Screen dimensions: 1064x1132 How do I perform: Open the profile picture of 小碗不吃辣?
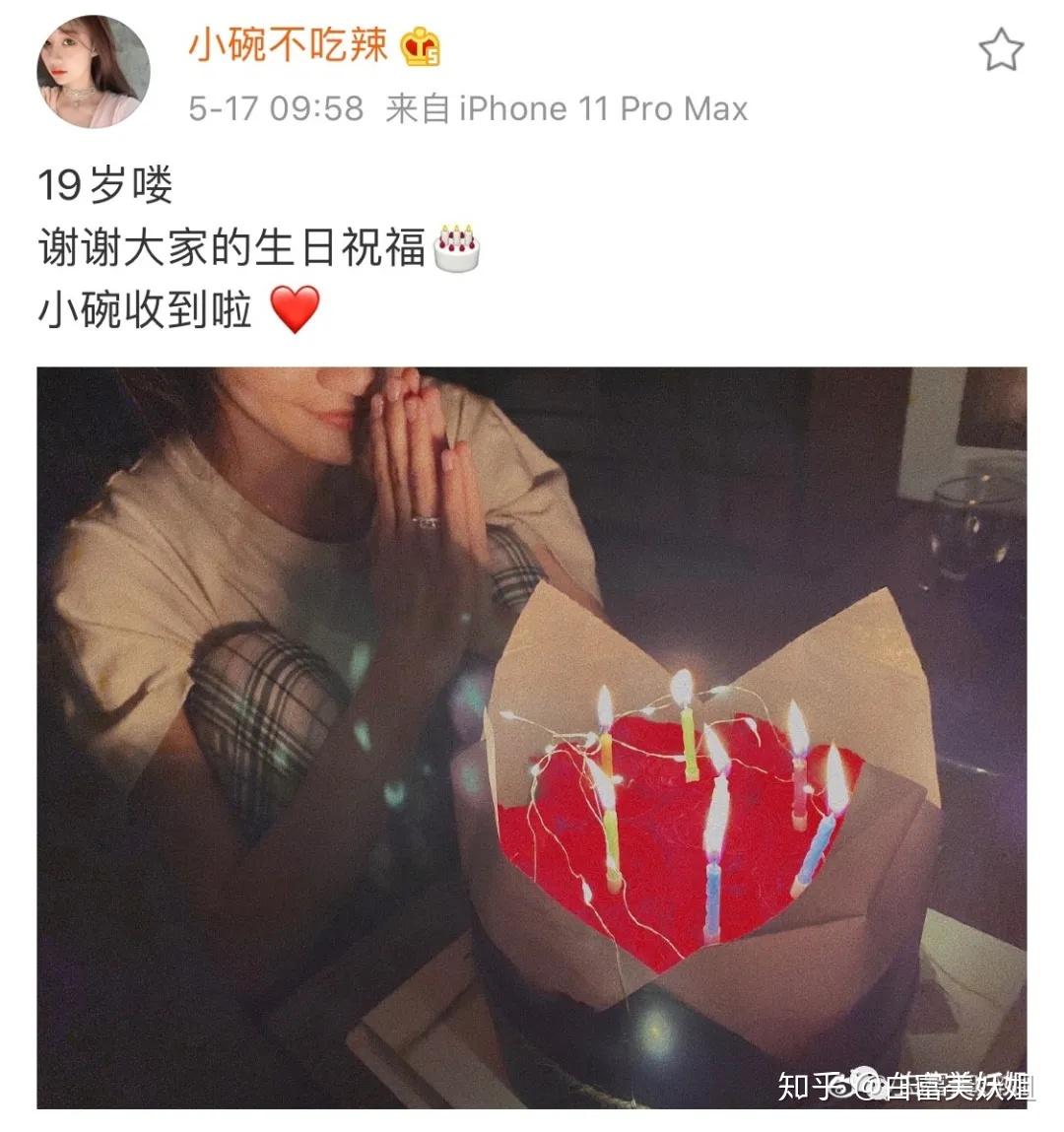94,72
